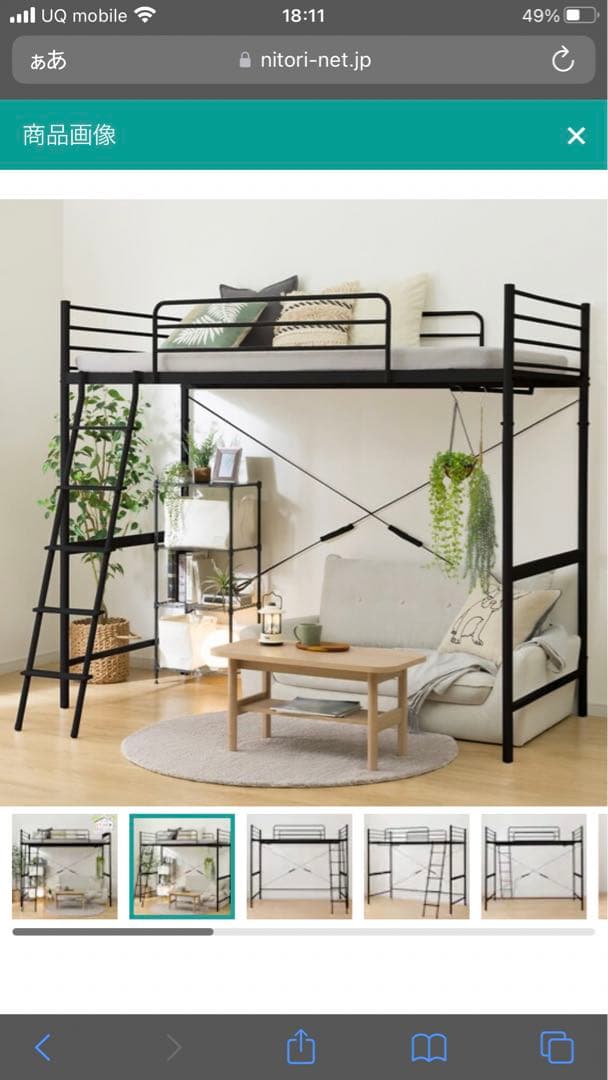Show the fifth thumbnail with left ladder
The width and height of the screenshot is (608, 1080).
533,866
